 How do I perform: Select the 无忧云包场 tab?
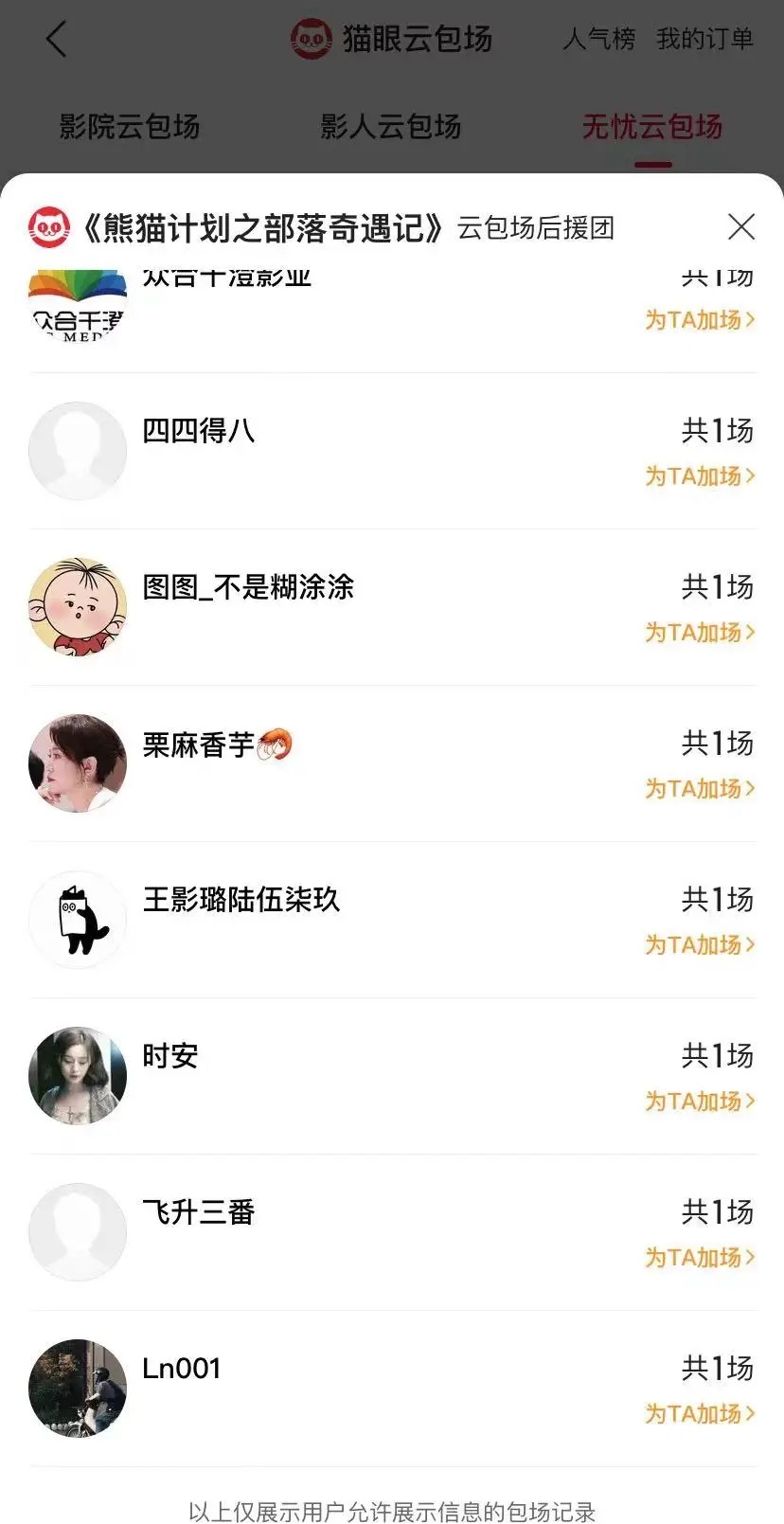652,127
